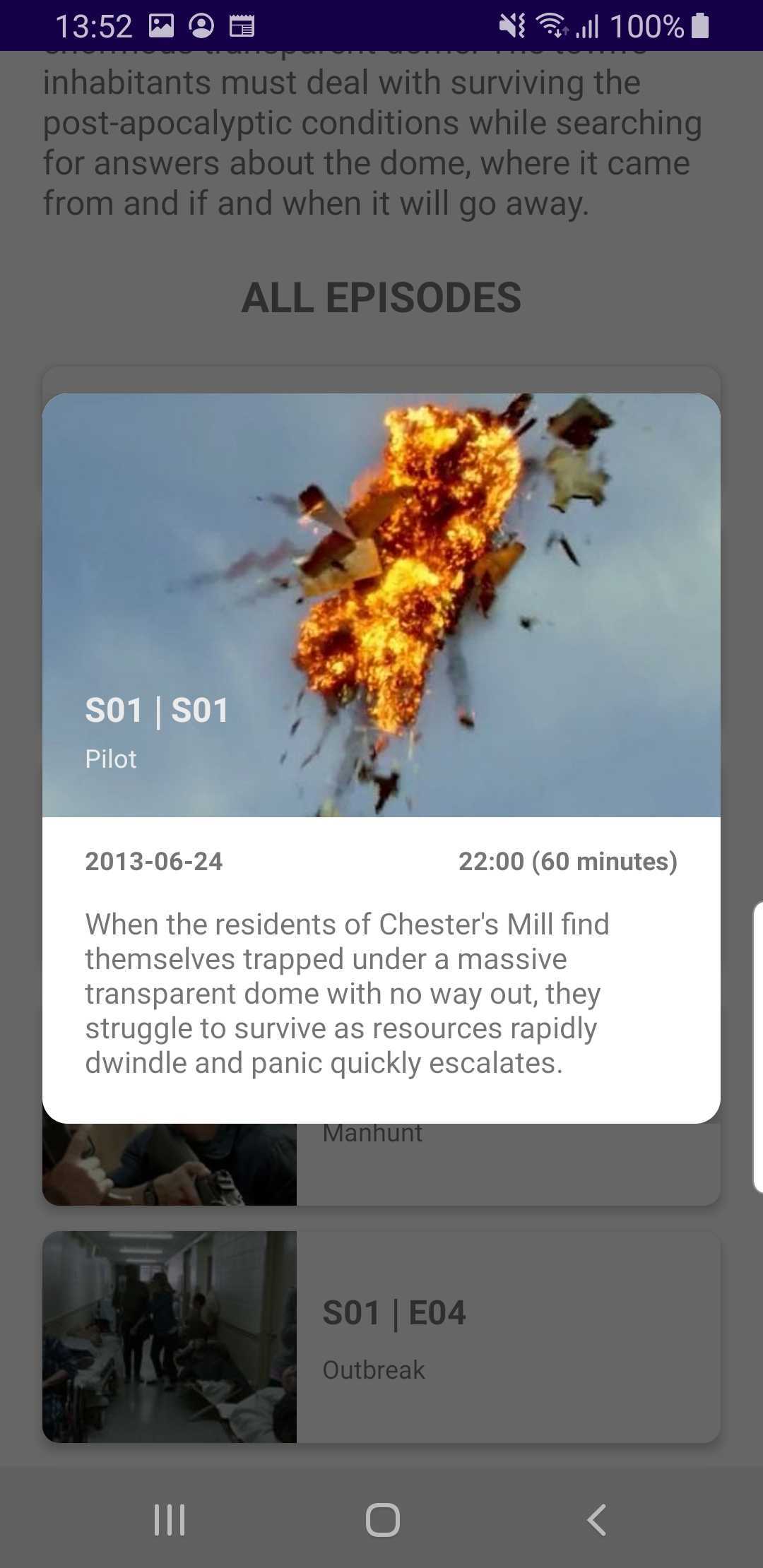Go back with the system back button
This screenshot has height=1568, width=763.
point(596,1519)
